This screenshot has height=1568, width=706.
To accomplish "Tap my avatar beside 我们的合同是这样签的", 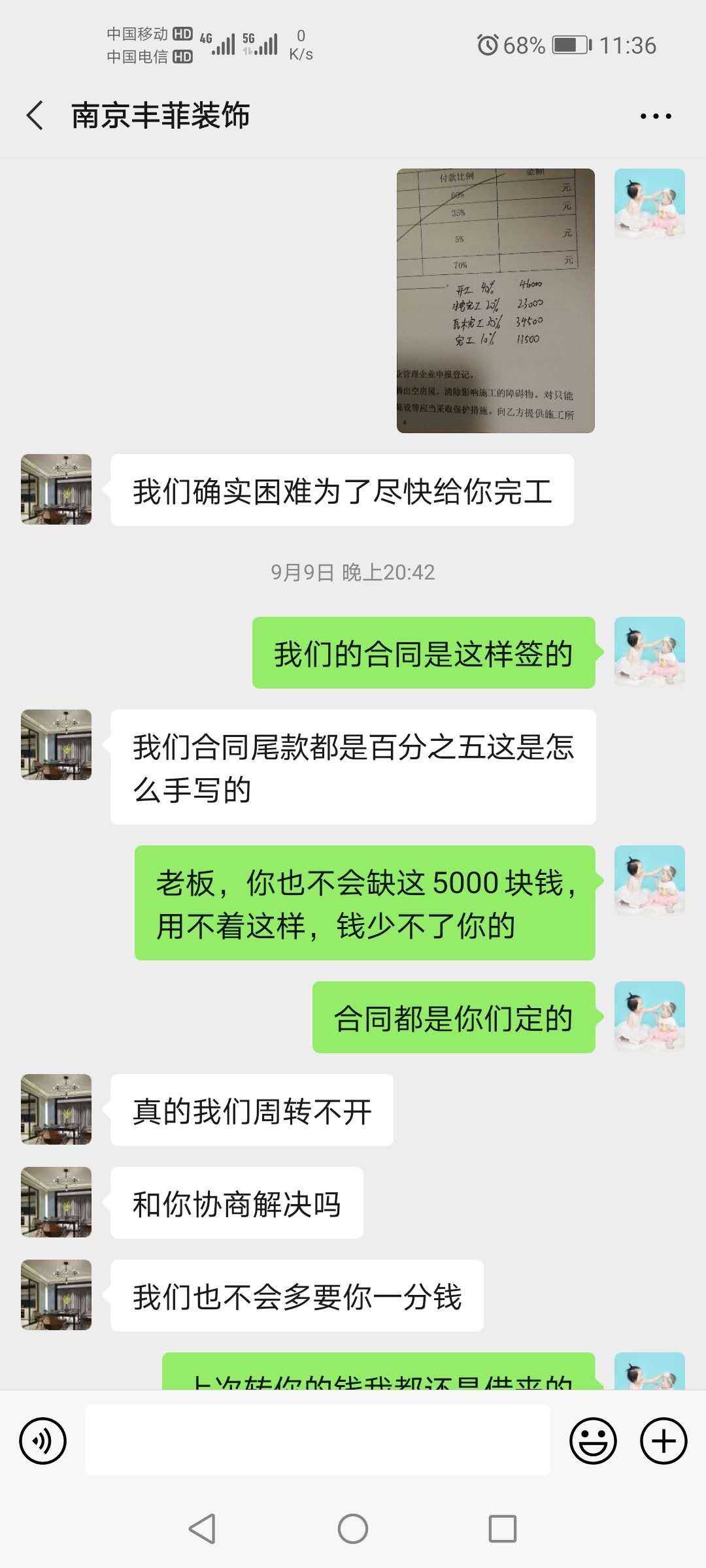I will 649,652.
